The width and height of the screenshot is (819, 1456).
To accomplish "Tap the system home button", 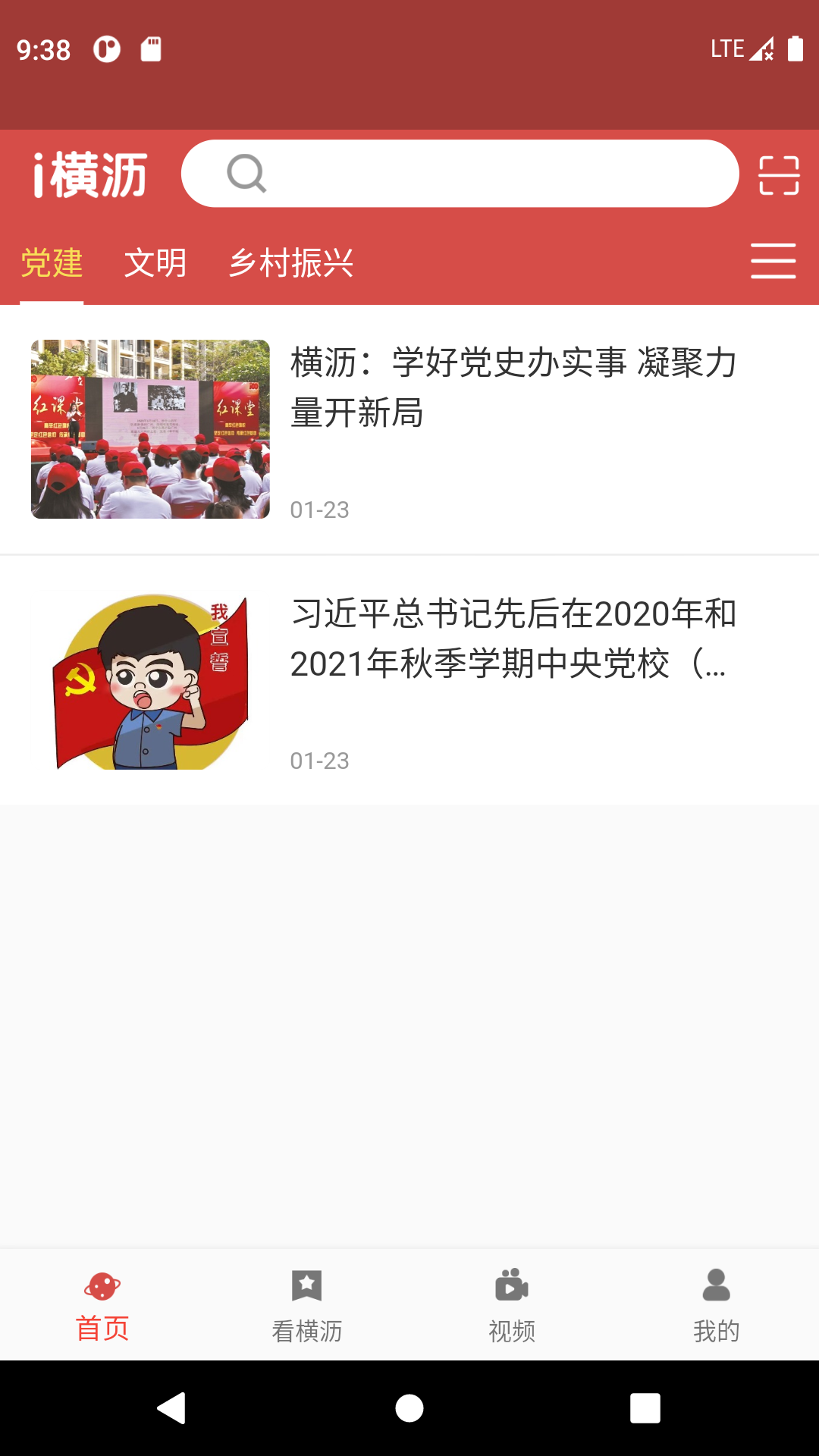I will (409, 1408).
